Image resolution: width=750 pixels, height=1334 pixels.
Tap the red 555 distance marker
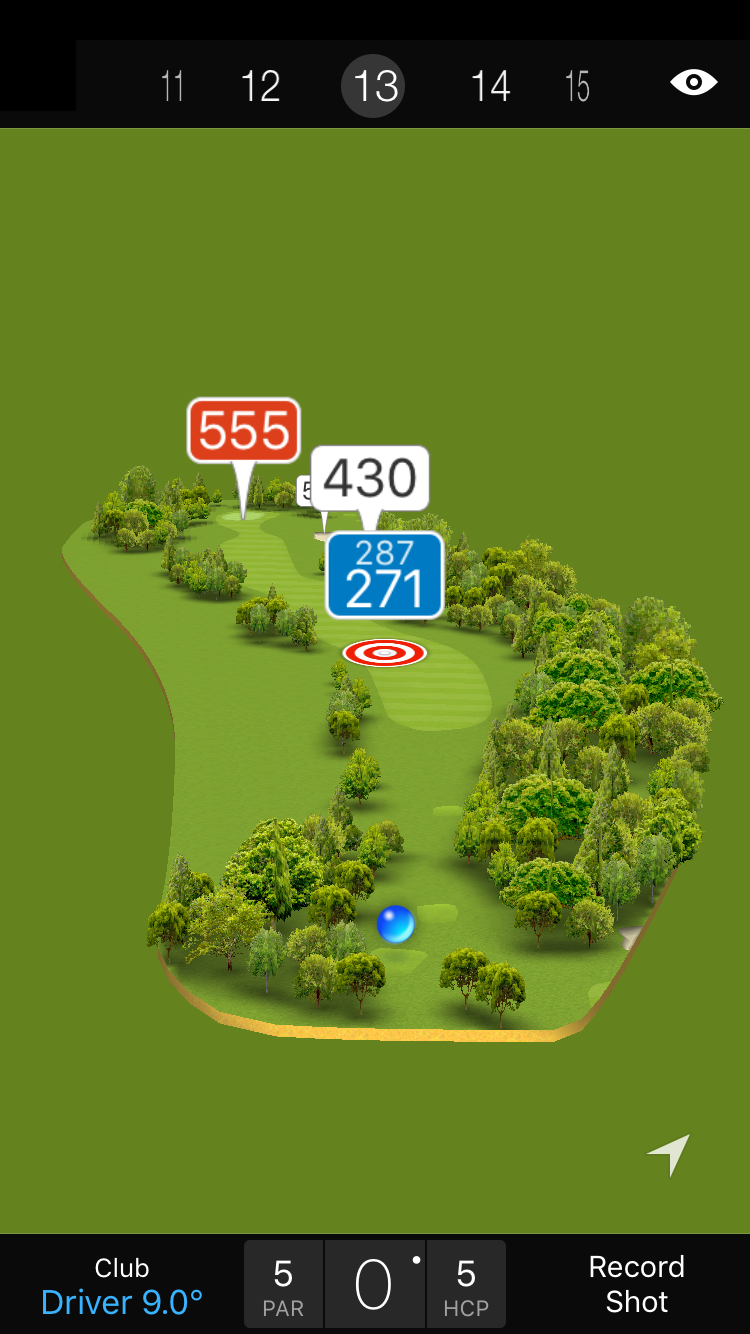pos(244,431)
